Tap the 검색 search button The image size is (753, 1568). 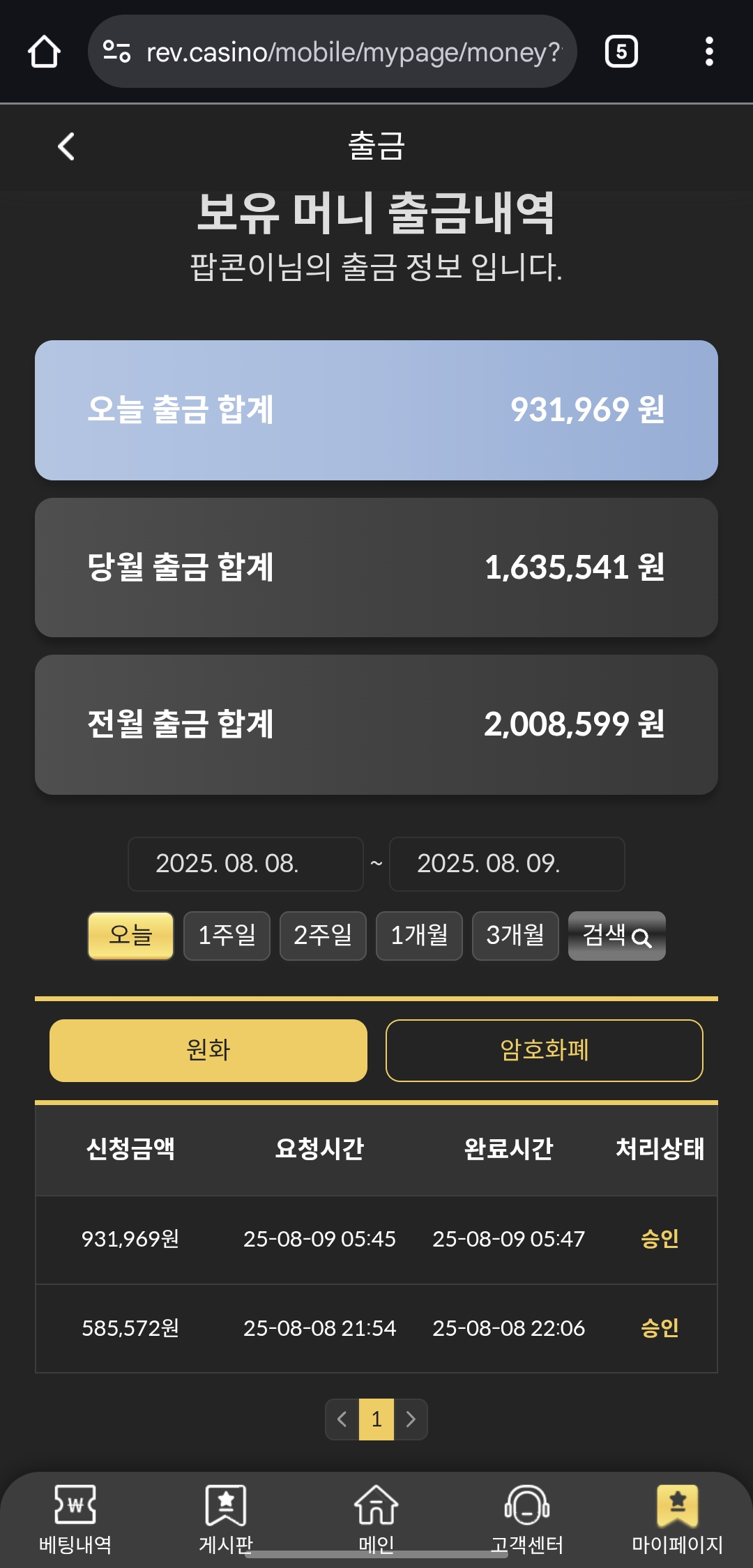(617, 936)
